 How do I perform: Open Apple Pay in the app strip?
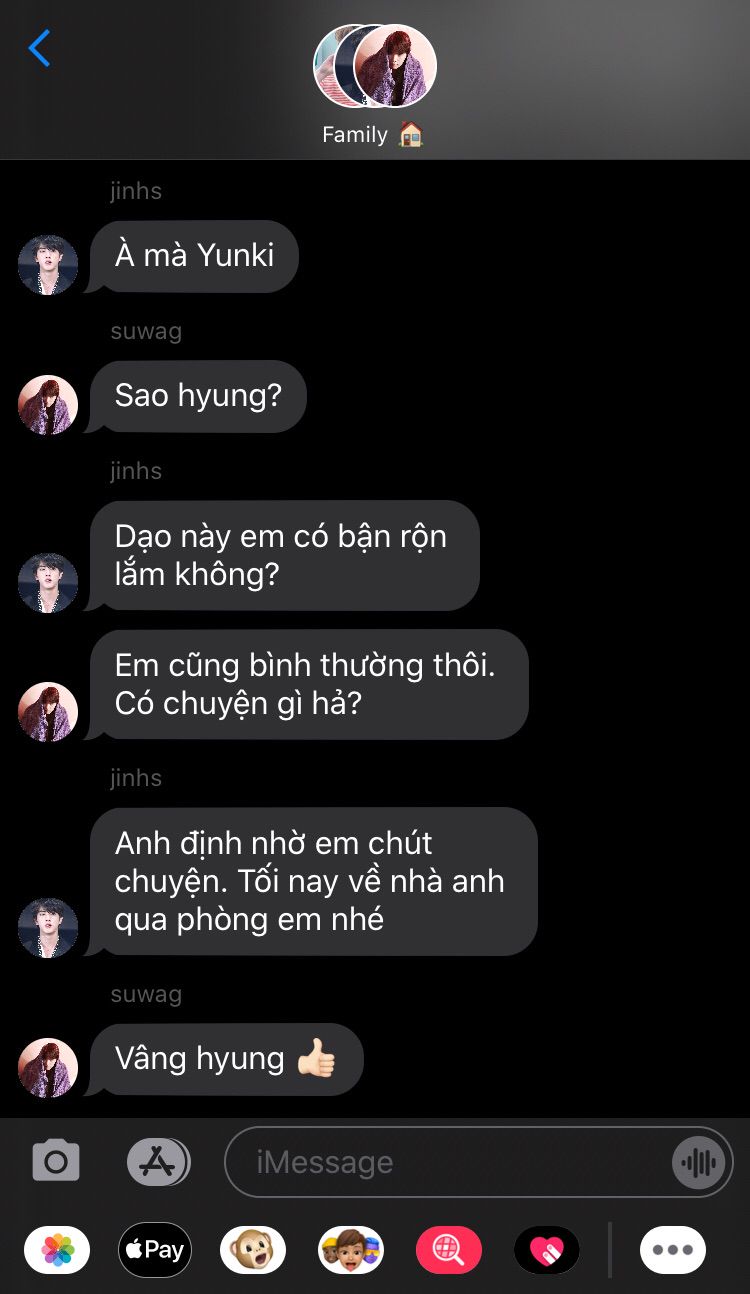tap(155, 1250)
